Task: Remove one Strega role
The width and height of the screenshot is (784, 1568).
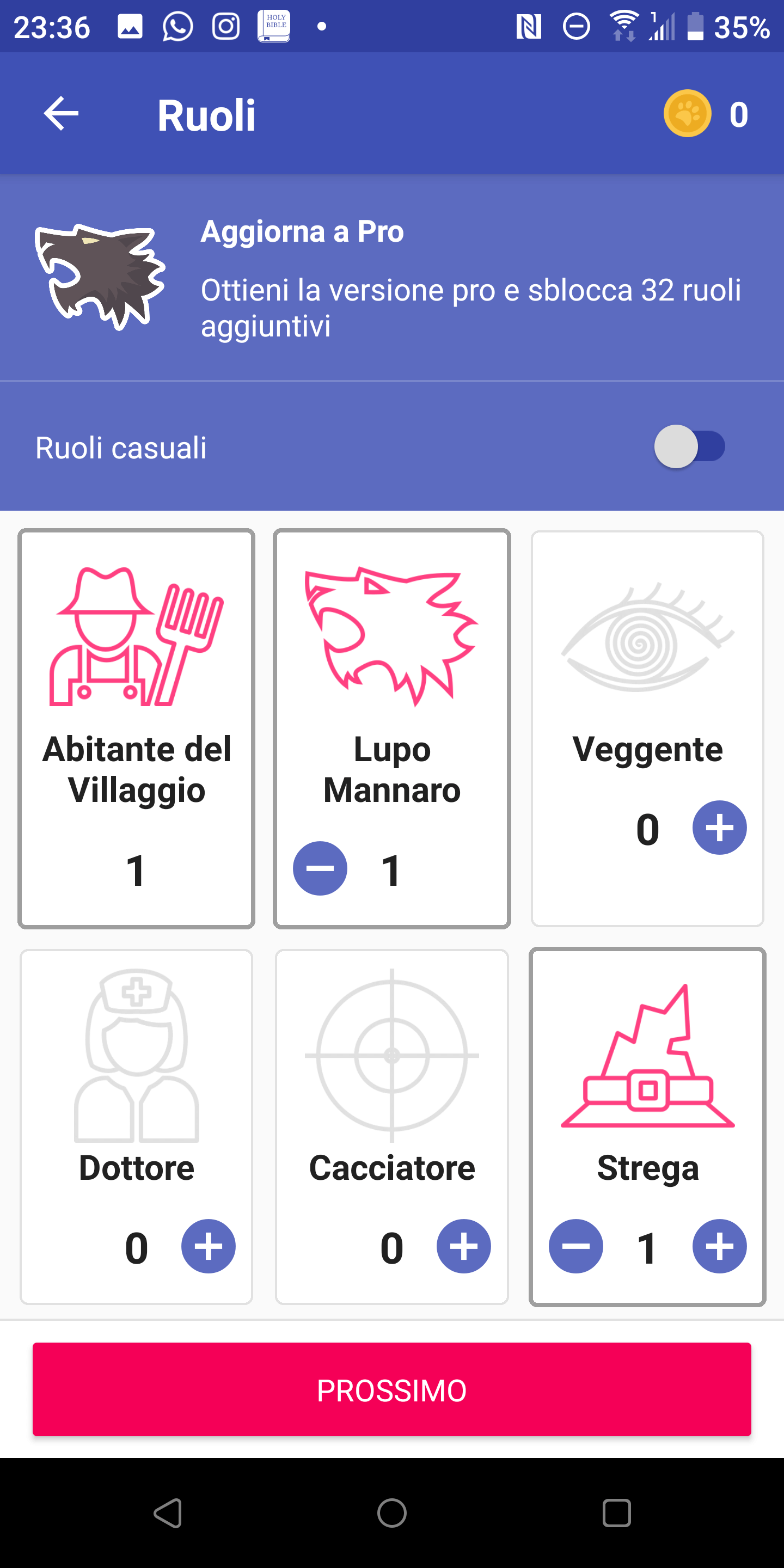Action: point(576,1247)
